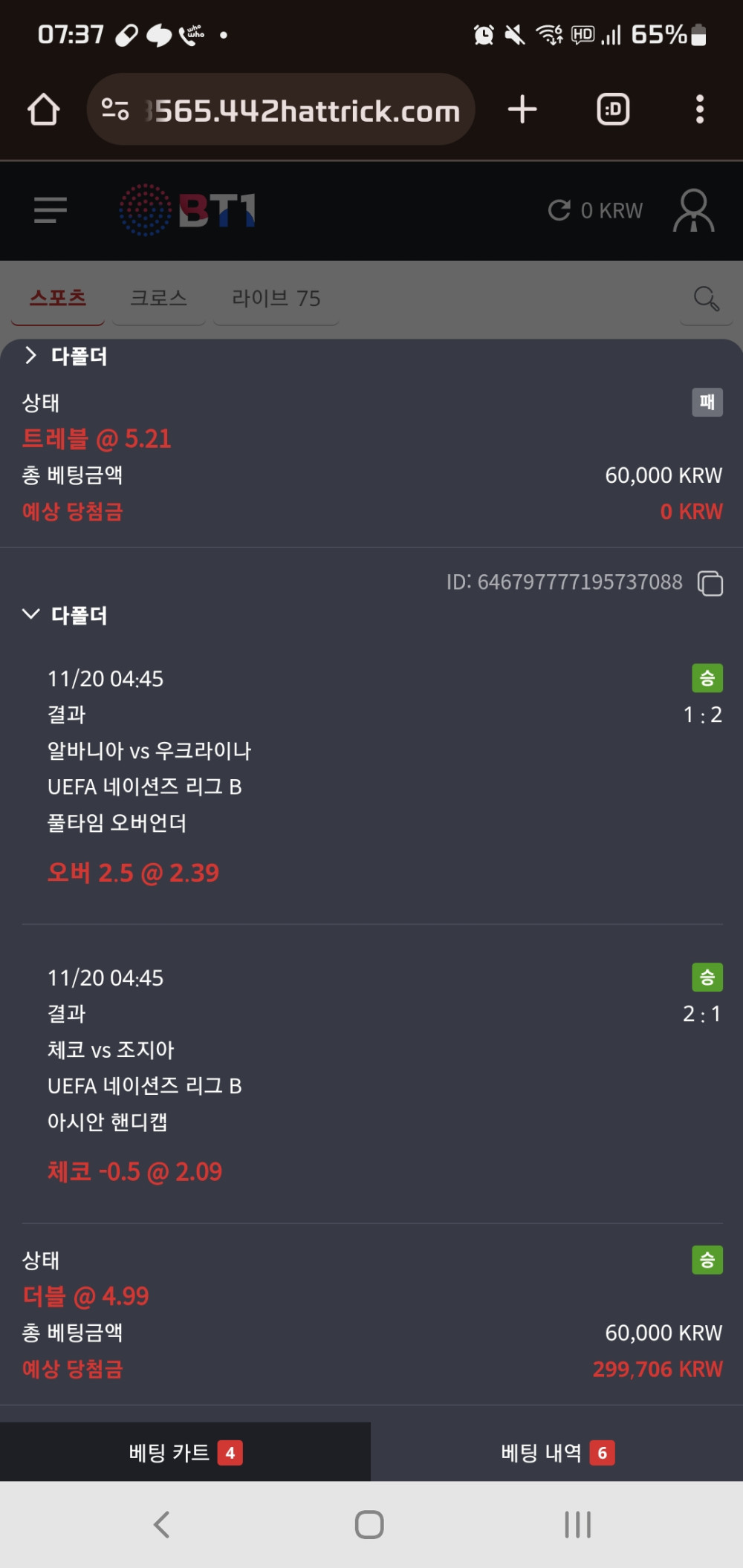Open recent apps from navigation bar

coord(577,1525)
